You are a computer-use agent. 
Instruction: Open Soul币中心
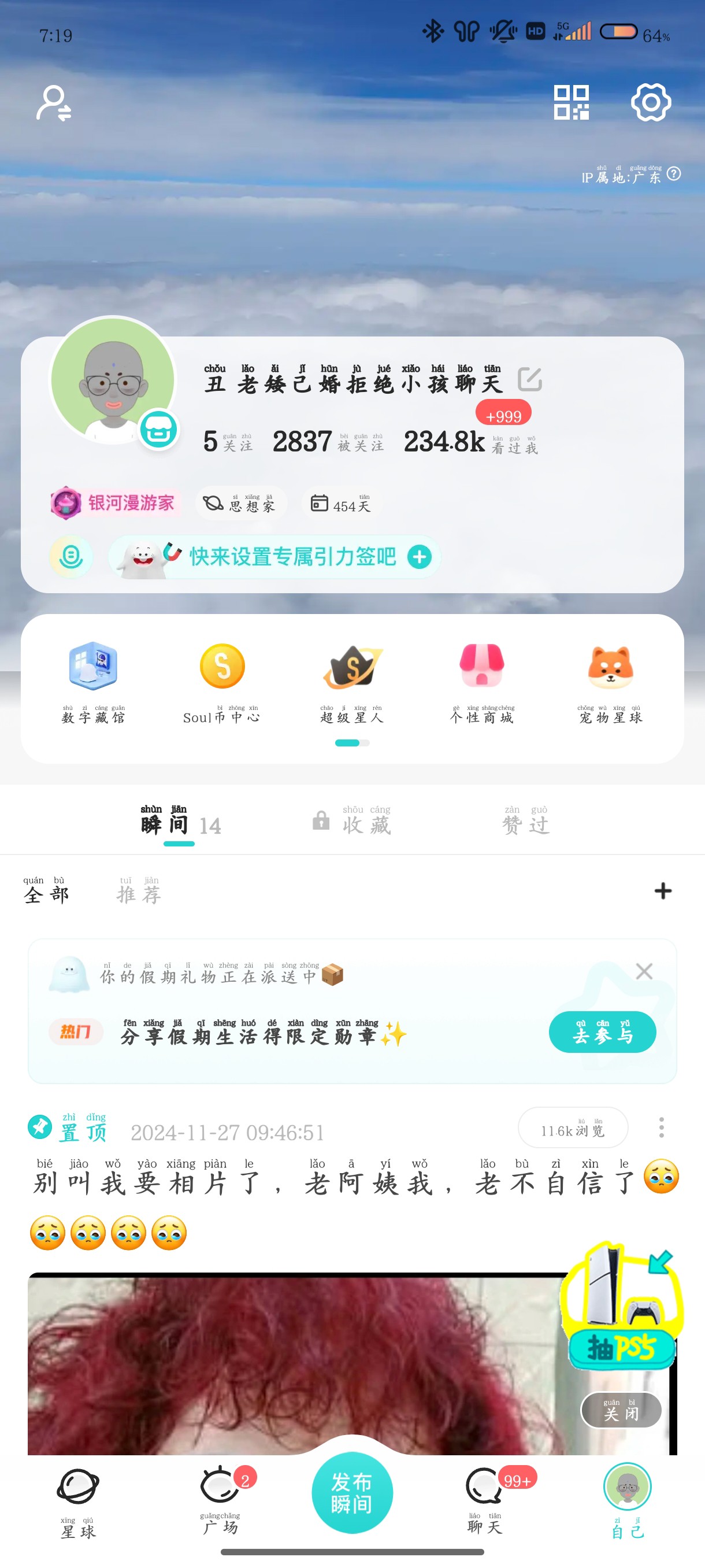point(222,682)
